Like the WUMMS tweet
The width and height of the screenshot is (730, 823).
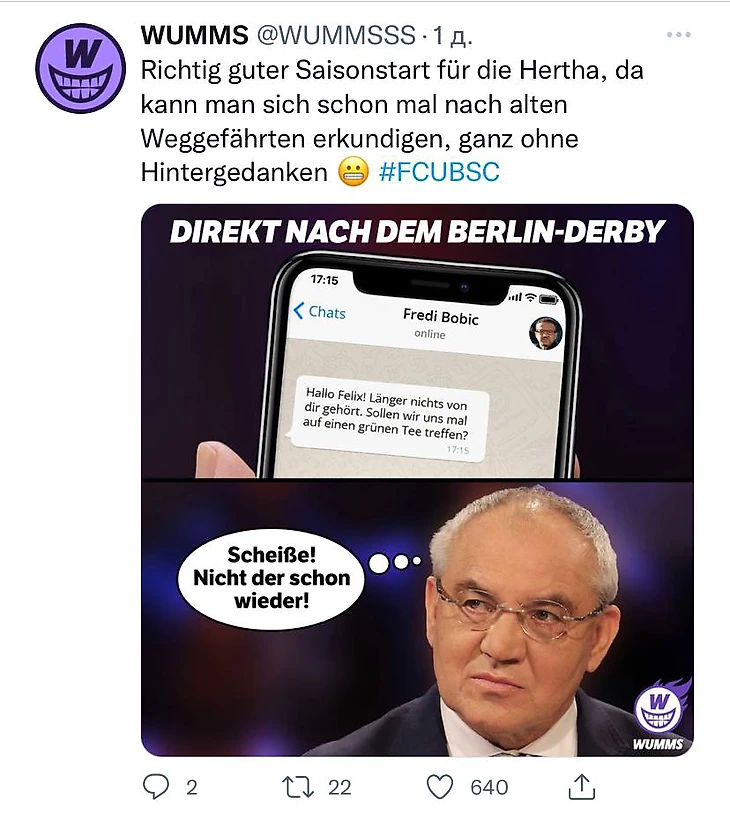(x=441, y=787)
